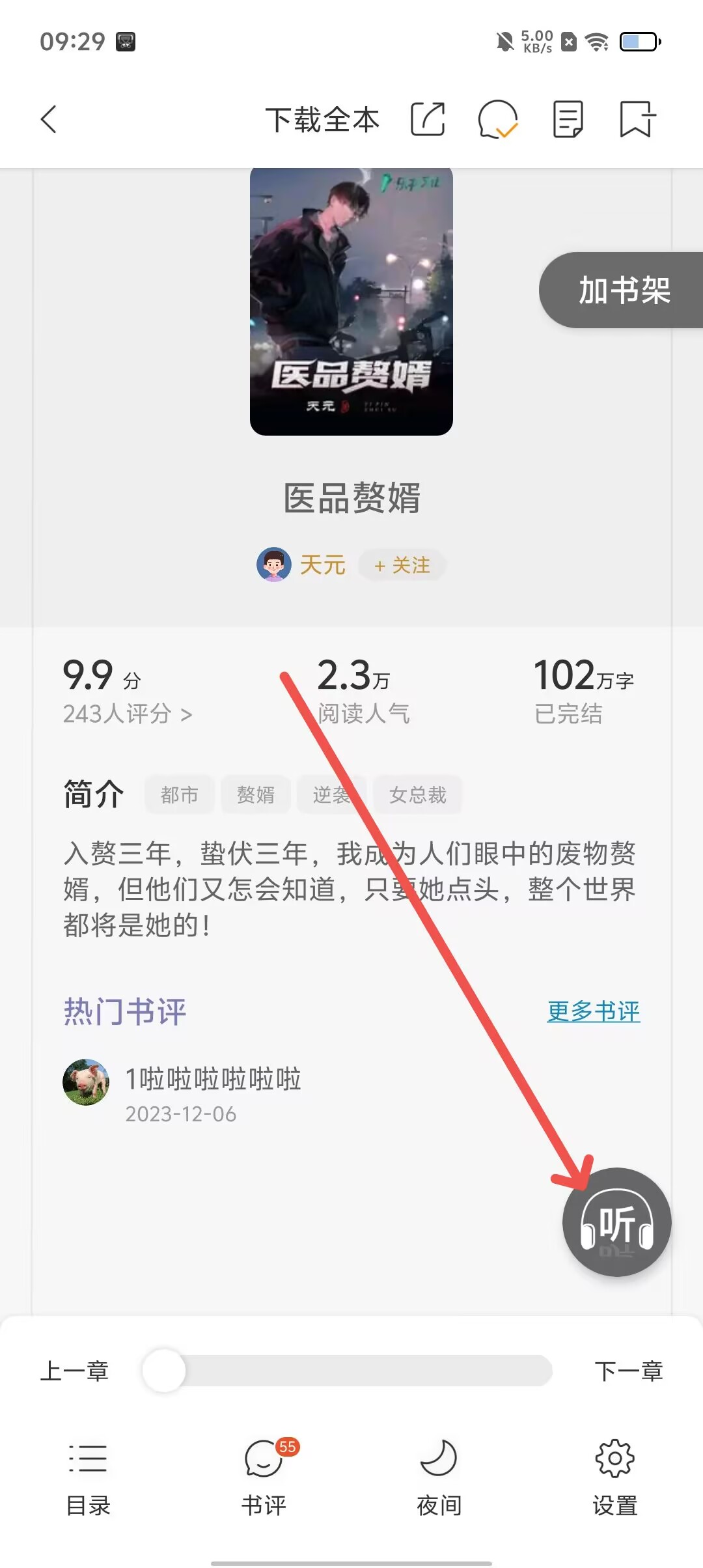
Task: Add a bookmark with the bookmark icon
Action: point(637,119)
